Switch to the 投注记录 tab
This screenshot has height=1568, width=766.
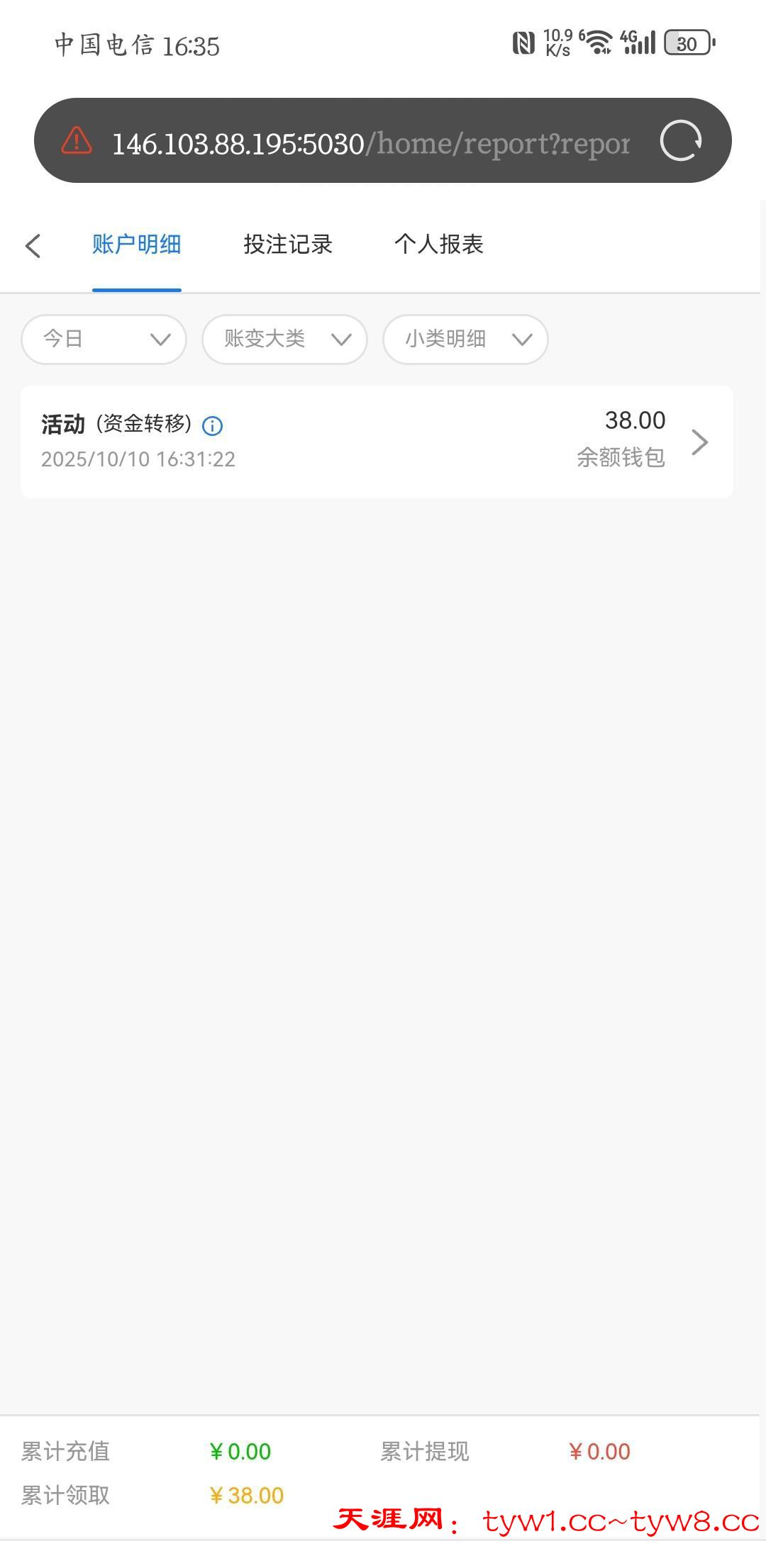click(x=288, y=245)
